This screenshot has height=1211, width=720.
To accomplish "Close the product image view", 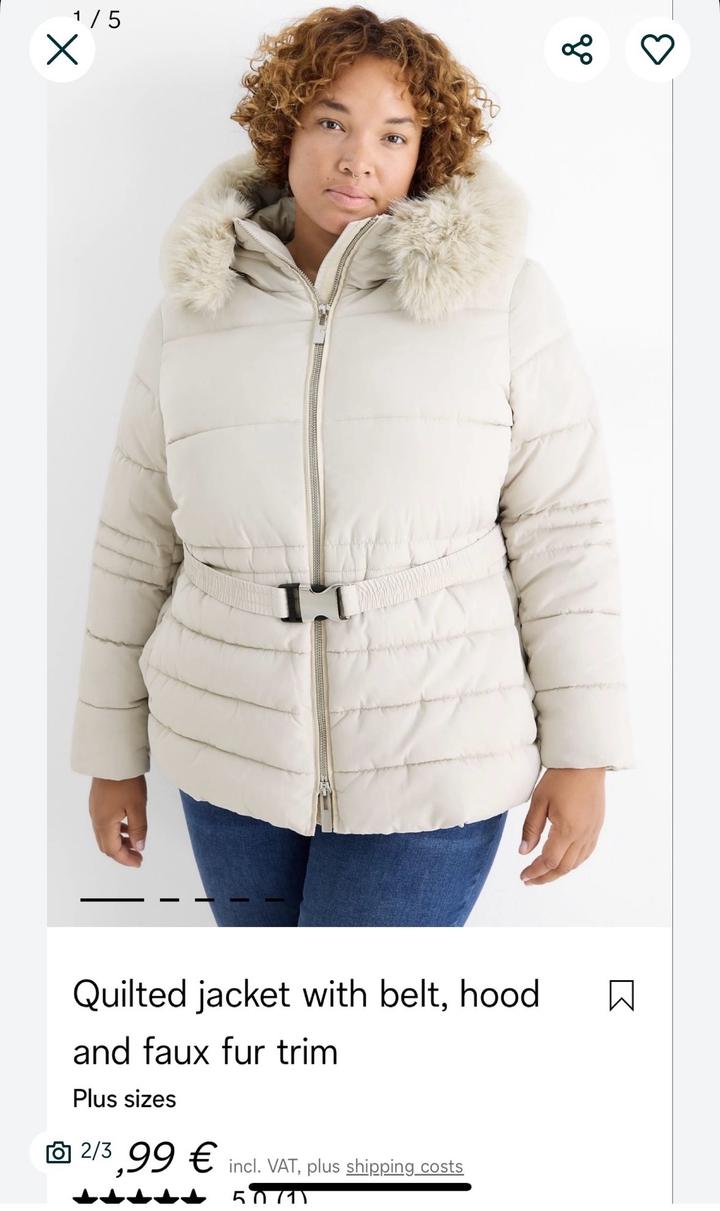I will [62, 49].
